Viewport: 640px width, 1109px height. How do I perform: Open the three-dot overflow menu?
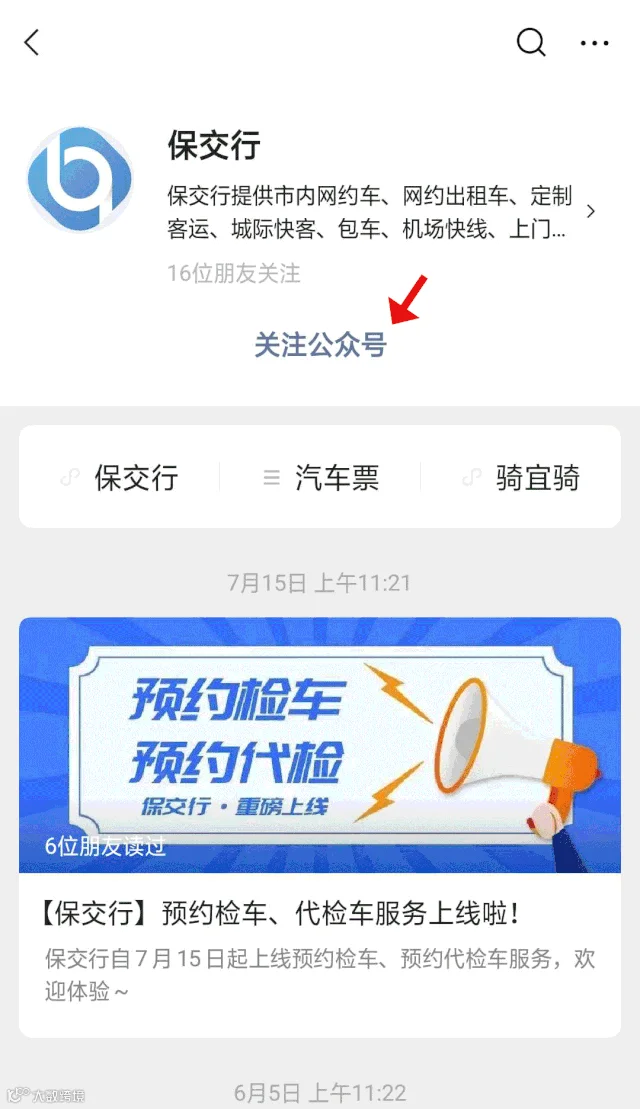click(594, 43)
